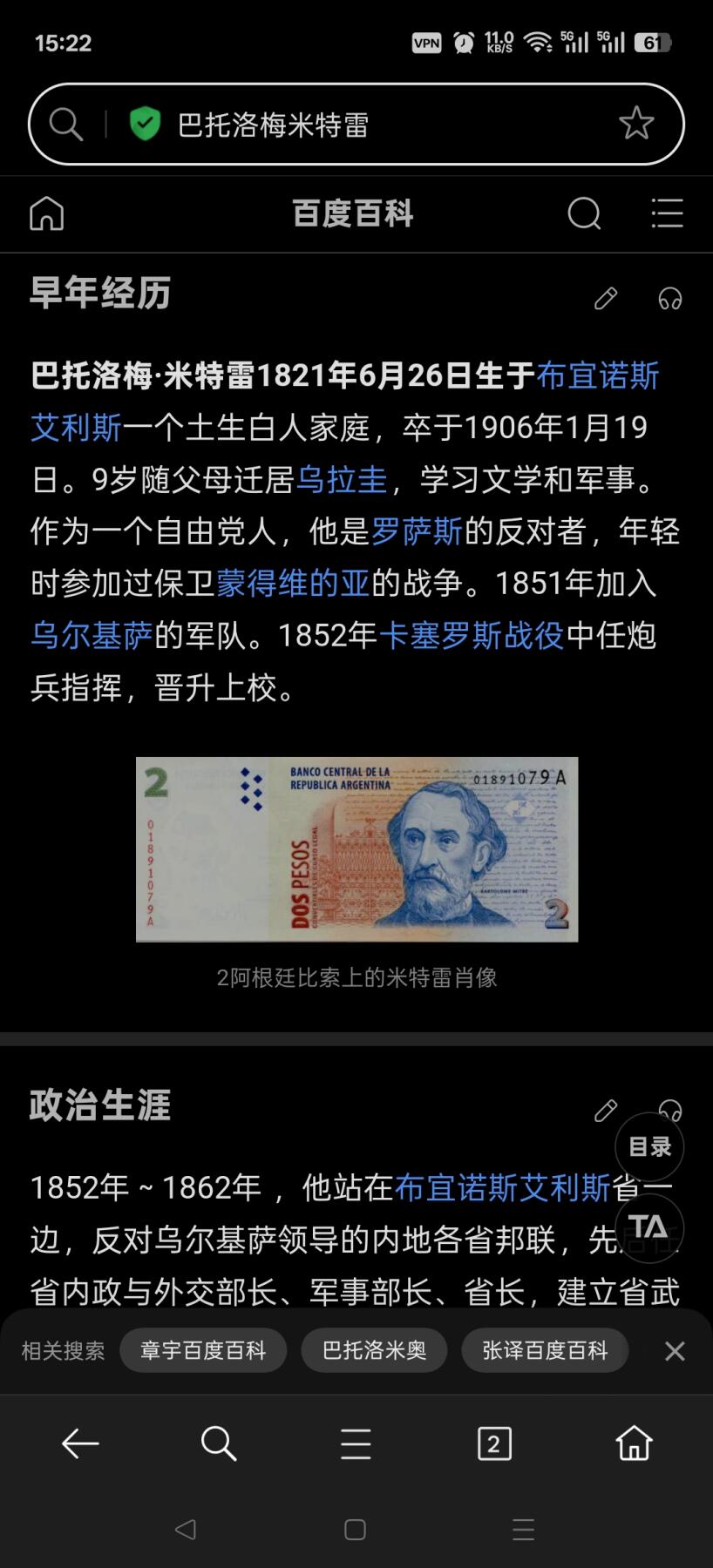713x1568 pixels.
Task: Bookmark this page with the star icon
Action: (636, 124)
